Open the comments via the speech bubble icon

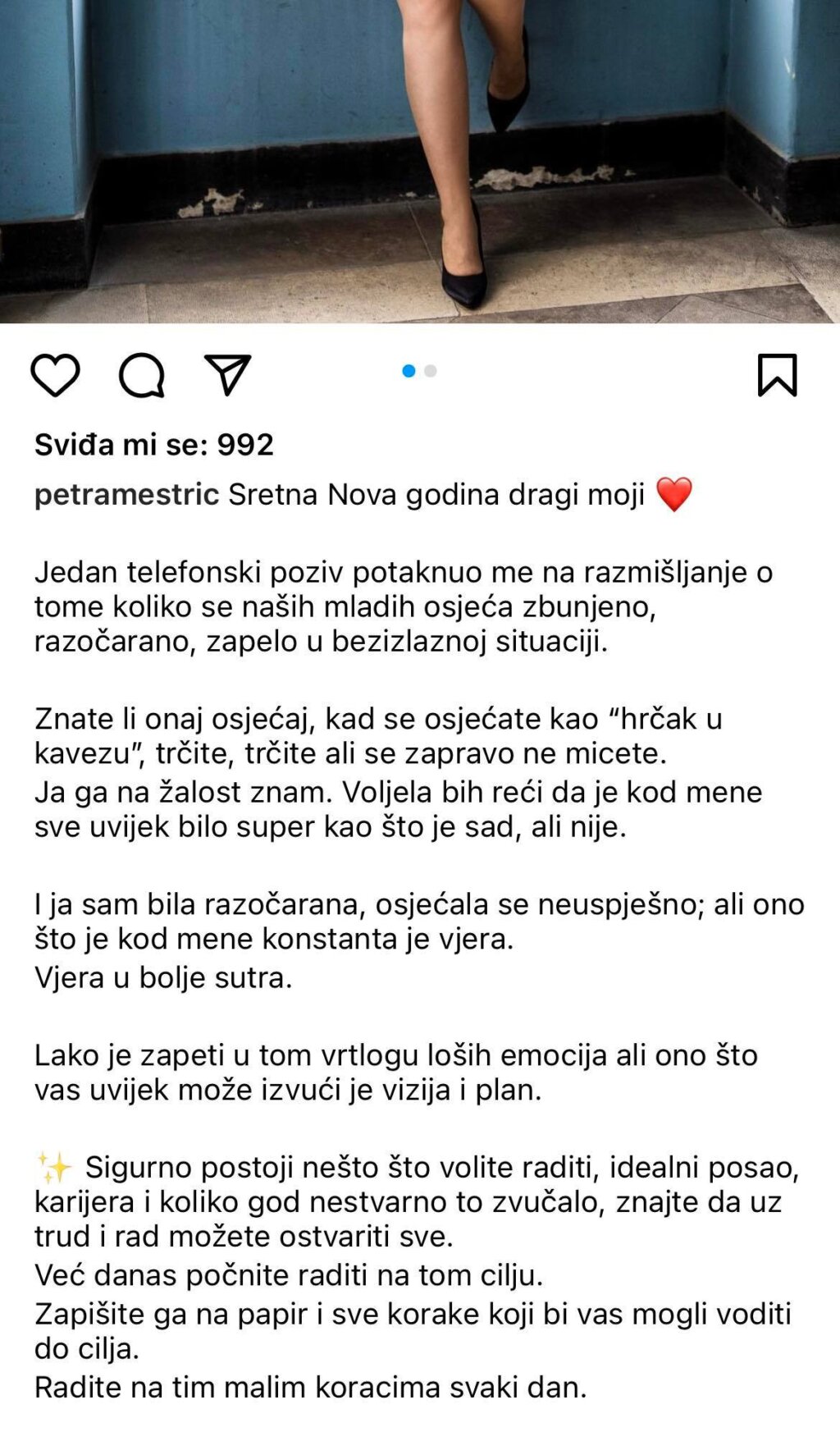pyautogui.click(x=139, y=377)
